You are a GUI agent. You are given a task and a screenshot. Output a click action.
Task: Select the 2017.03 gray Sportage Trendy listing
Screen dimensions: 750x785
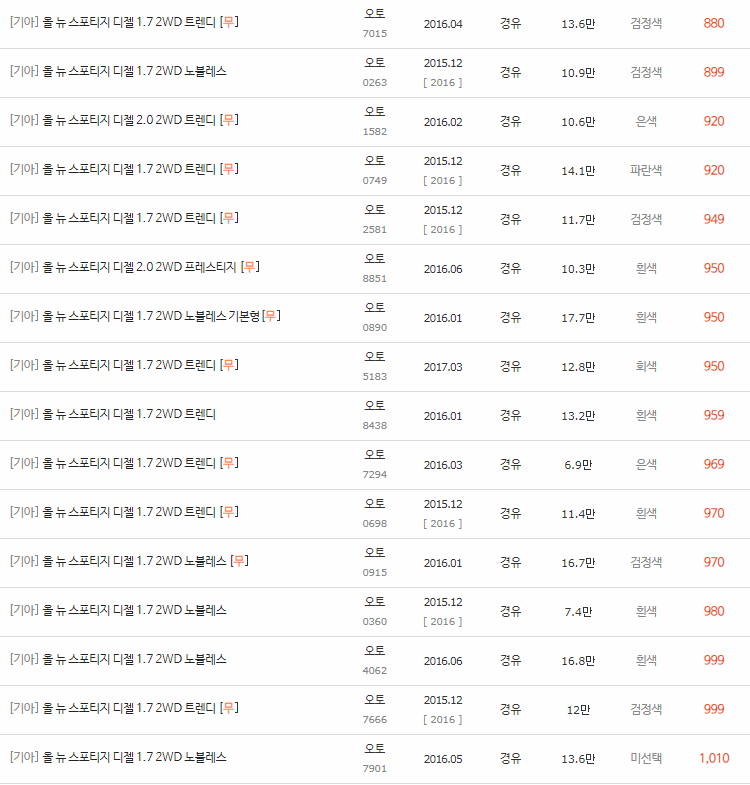tap(120, 365)
